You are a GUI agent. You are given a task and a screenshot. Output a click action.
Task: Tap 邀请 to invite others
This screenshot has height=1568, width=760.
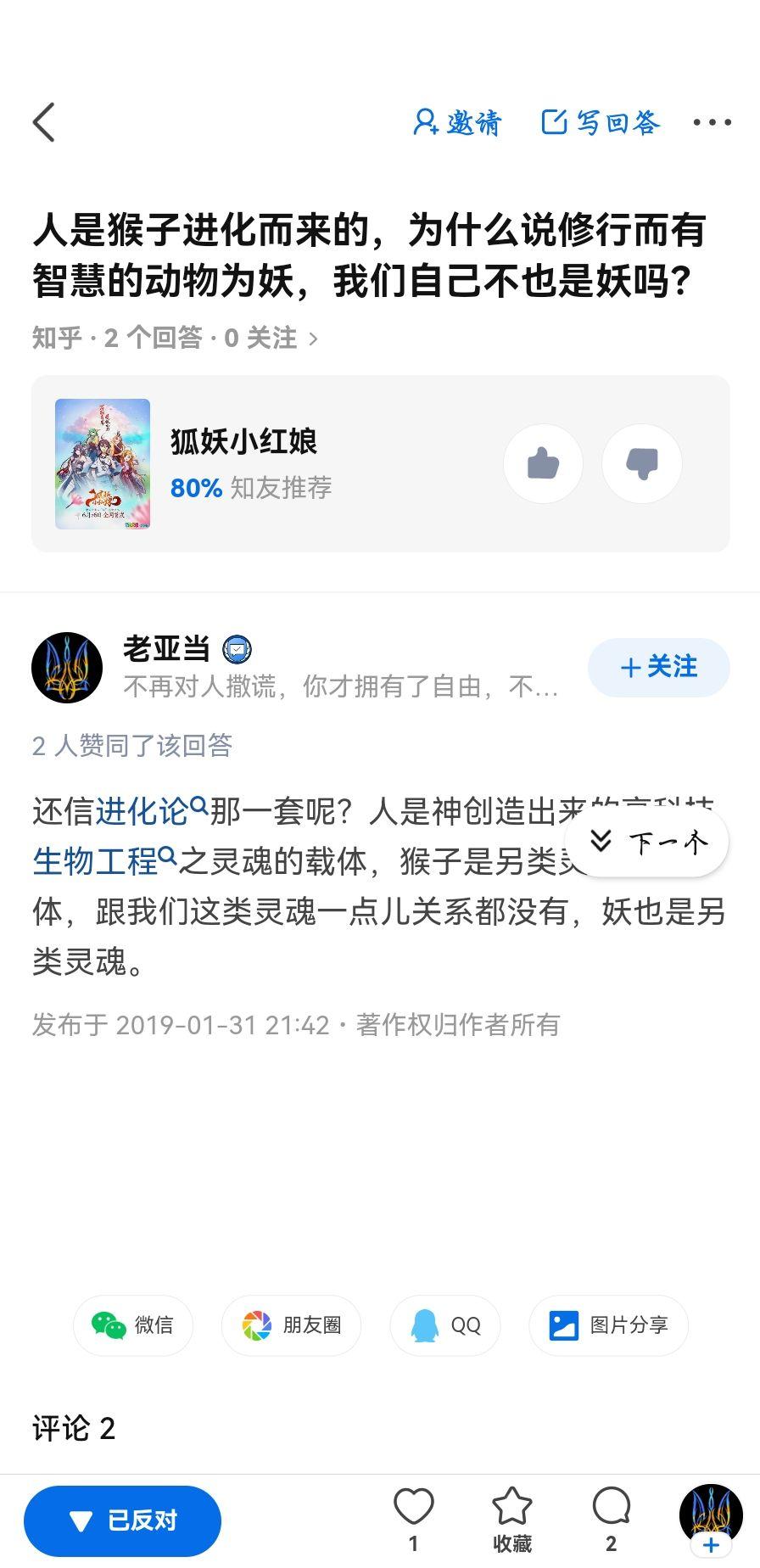pyautogui.click(x=457, y=122)
